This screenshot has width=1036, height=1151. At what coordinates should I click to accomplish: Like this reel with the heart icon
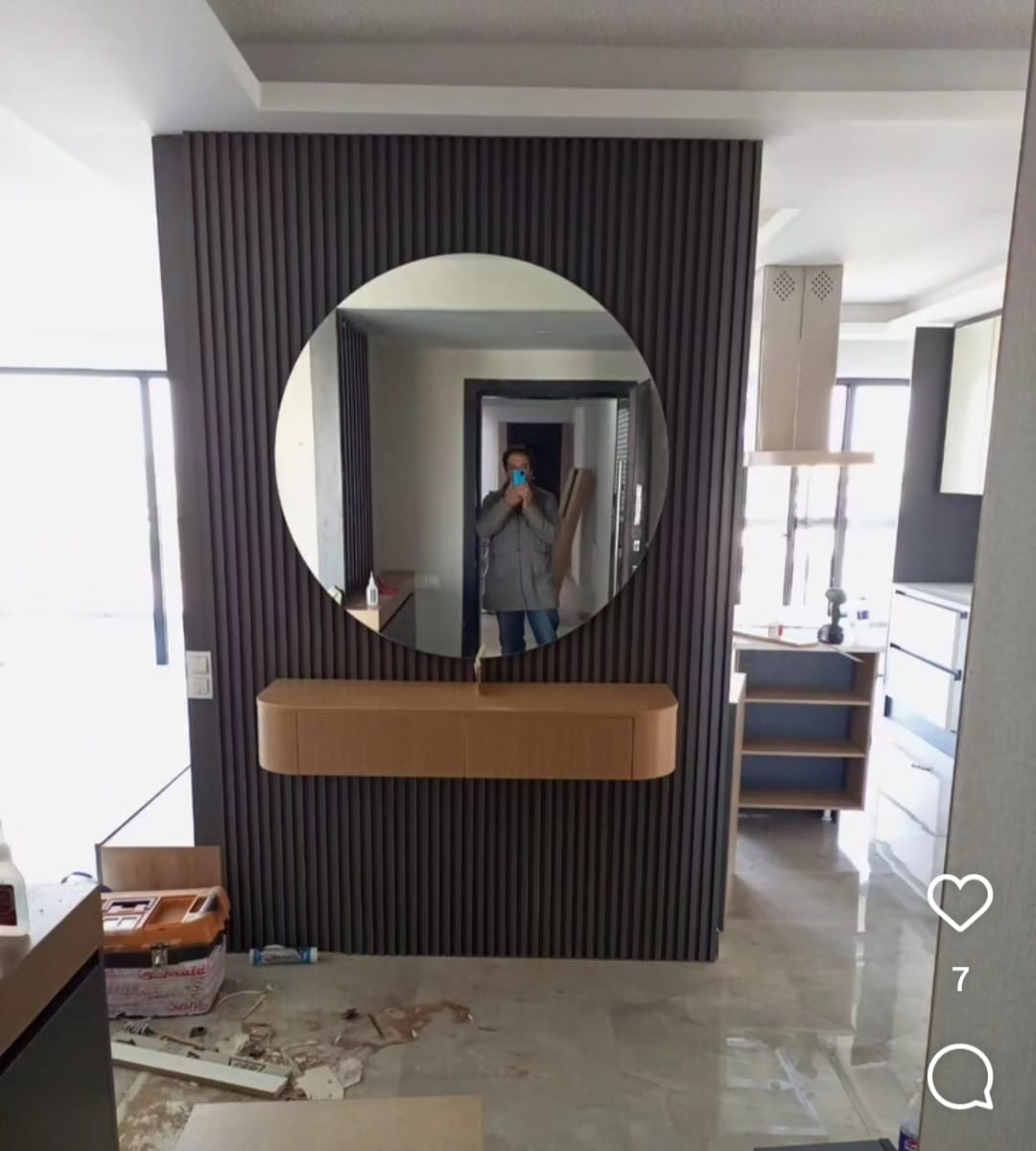(960, 902)
